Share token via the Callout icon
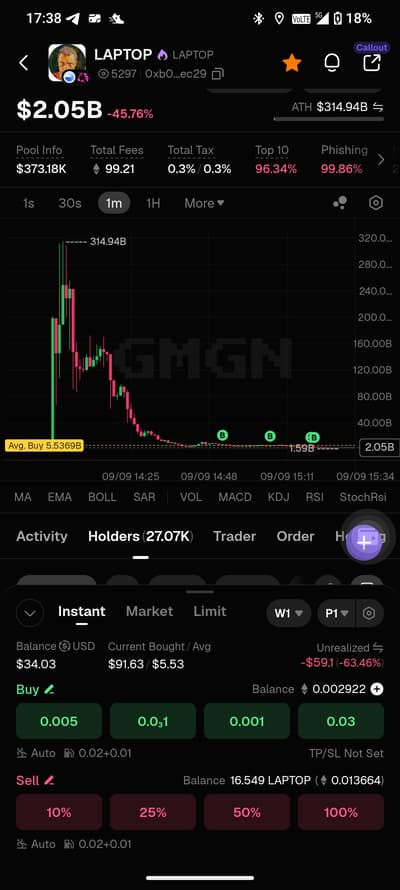Screen dimensions: 400x890 point(372,62)
